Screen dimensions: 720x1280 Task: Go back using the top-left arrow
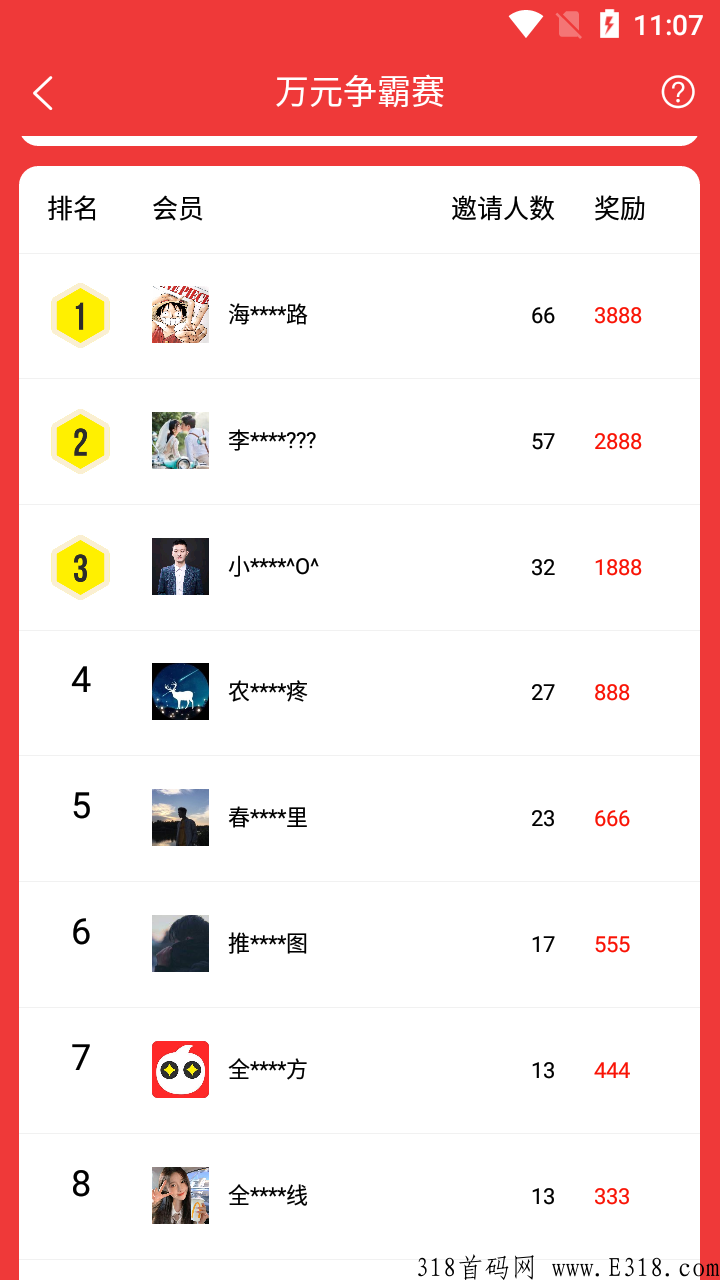tap(42, 93)
